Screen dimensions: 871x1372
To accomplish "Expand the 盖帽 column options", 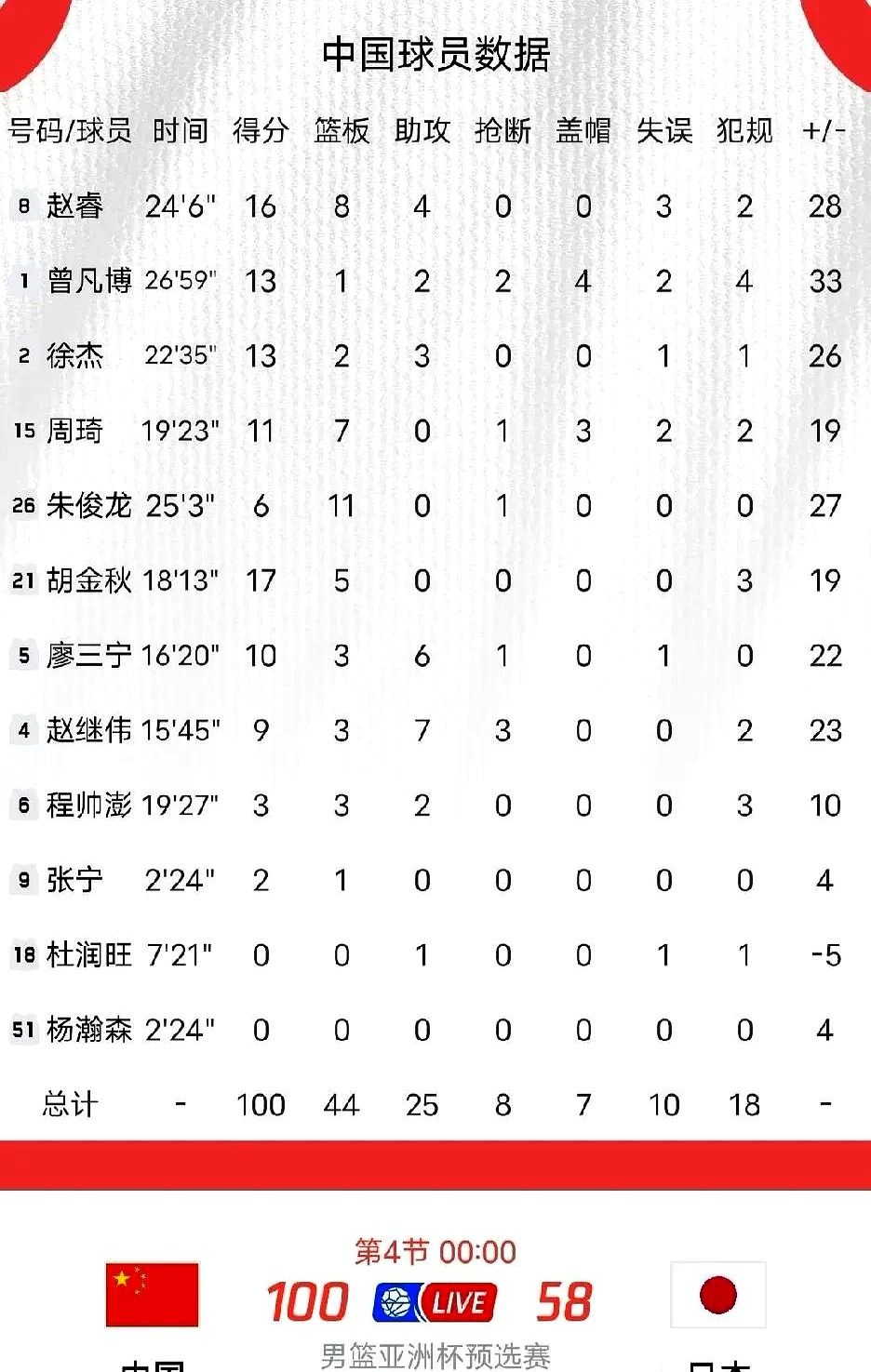I will pyautogui.click(x=584, y=132).
